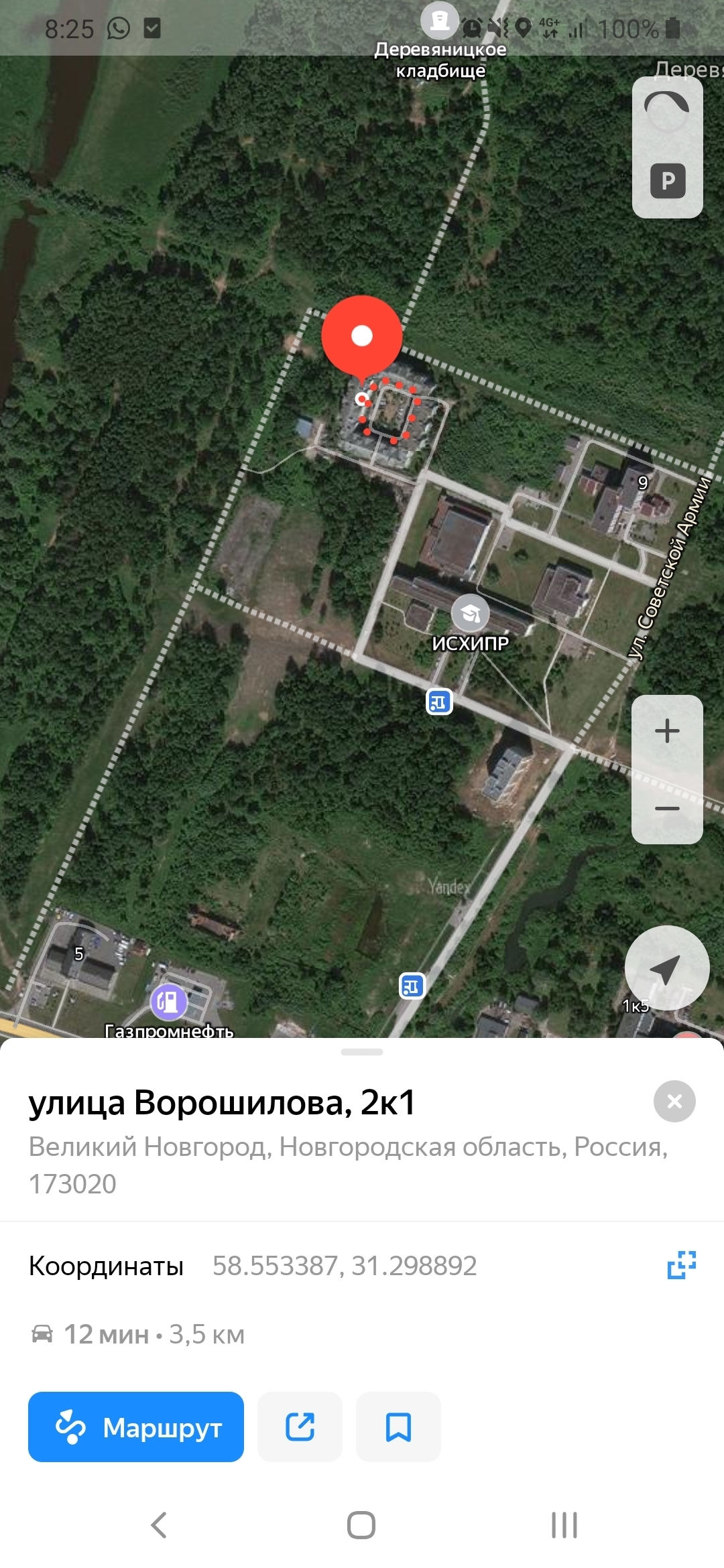Toggle the parking layer
724x1568 pixels.
(x=668, y=181)
